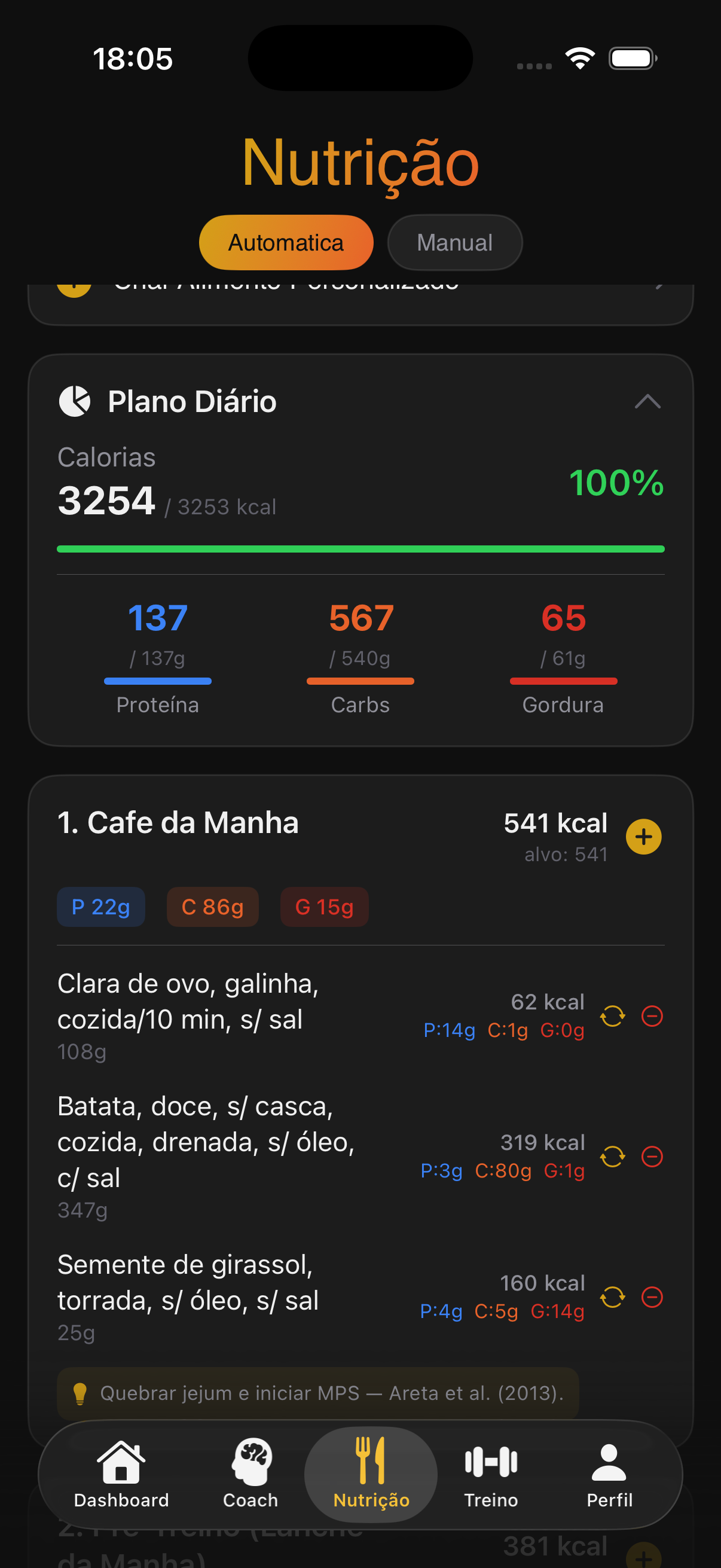Tap the Nutrição fork and knife icon
Image resolution: width=721 pixels, height=1568 pixels.
[370, 1458]
